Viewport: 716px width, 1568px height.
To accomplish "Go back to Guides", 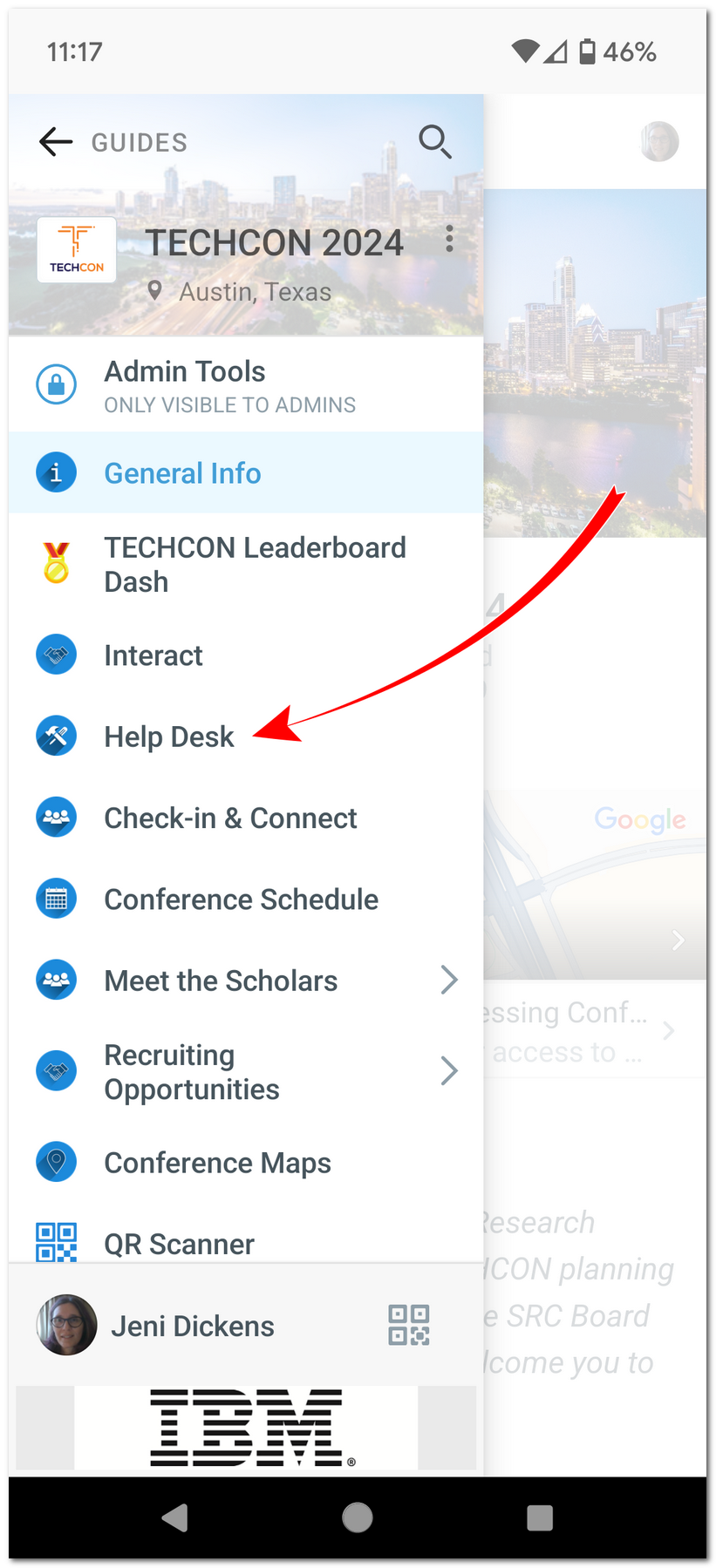I will 56,141.
